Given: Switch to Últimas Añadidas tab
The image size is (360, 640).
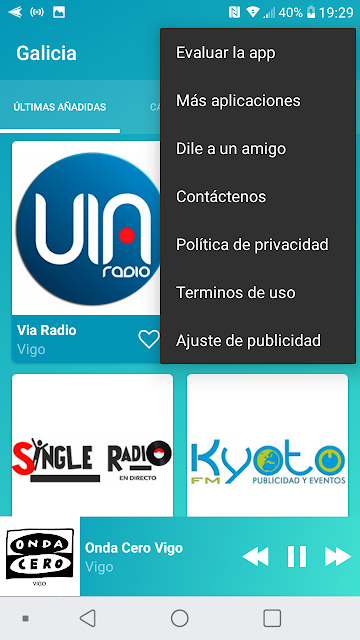Looking at the screenshot, I should [60, 107].
